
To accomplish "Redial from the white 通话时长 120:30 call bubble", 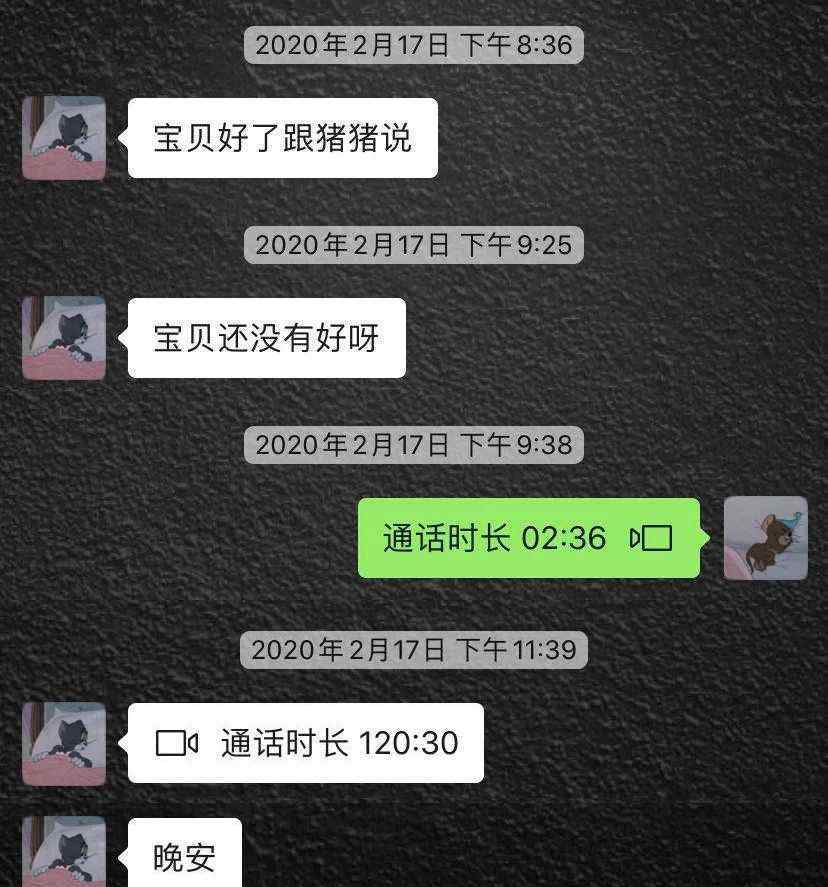I will 306,744.
